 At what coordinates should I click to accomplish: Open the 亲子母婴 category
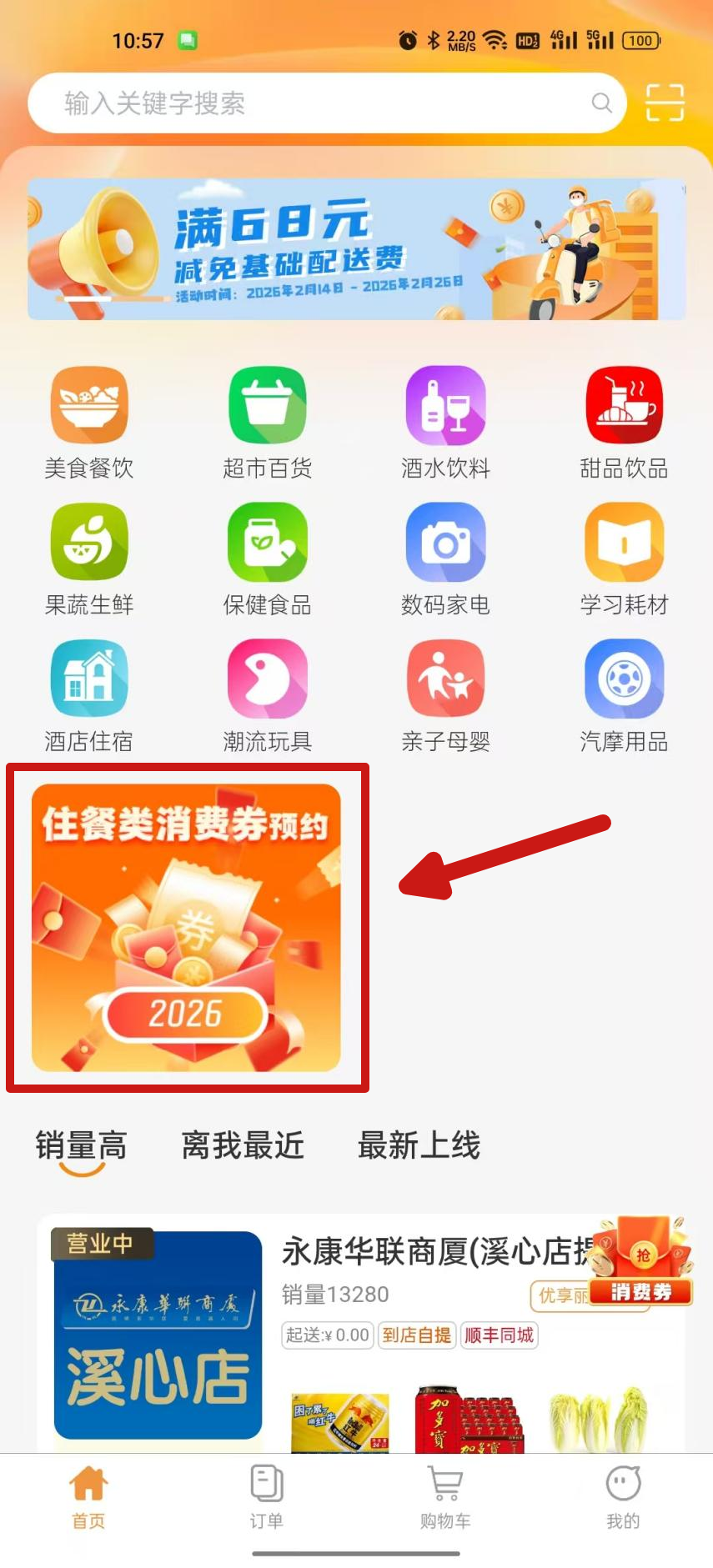[445, 695]
